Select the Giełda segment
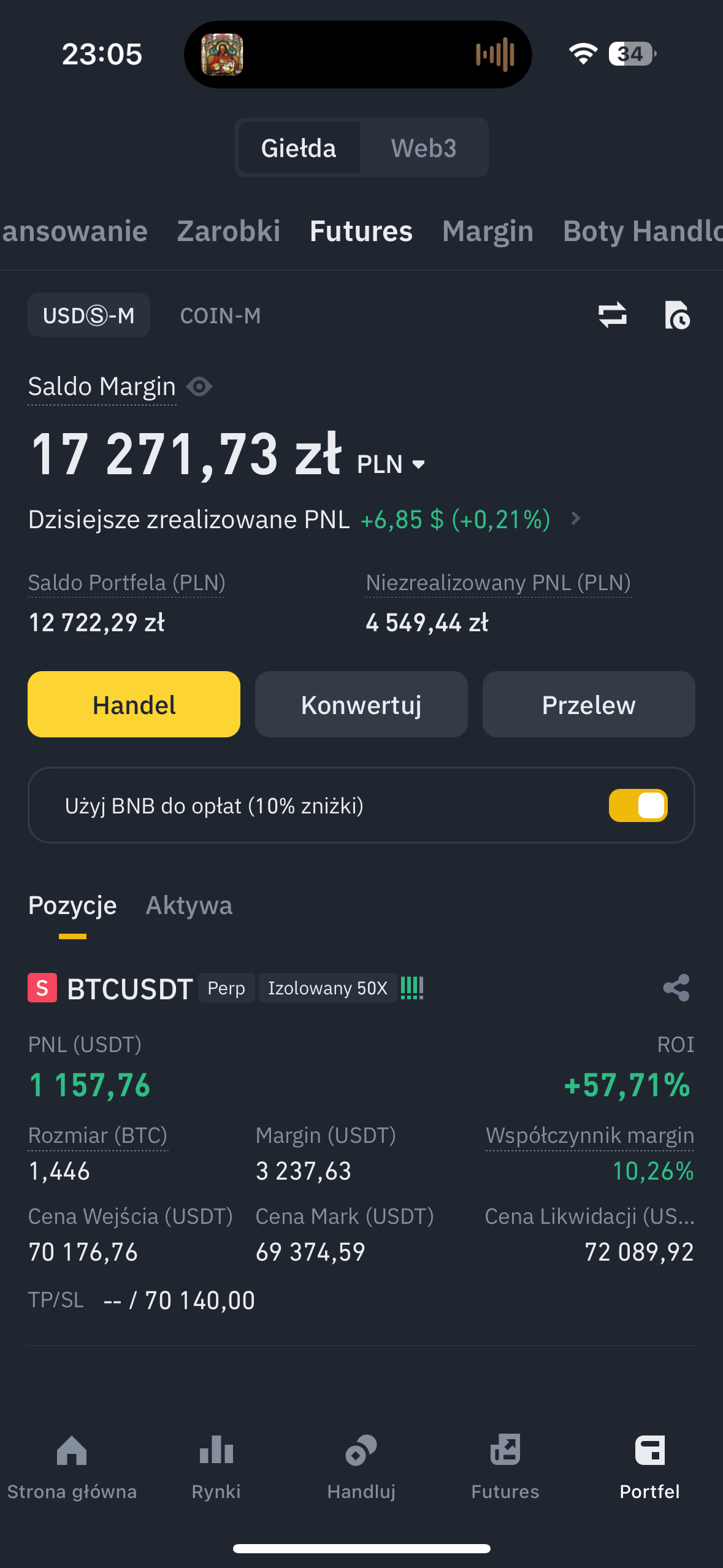Image resolution: width=723 pixels, height=1568 pixels. point(299,148)
